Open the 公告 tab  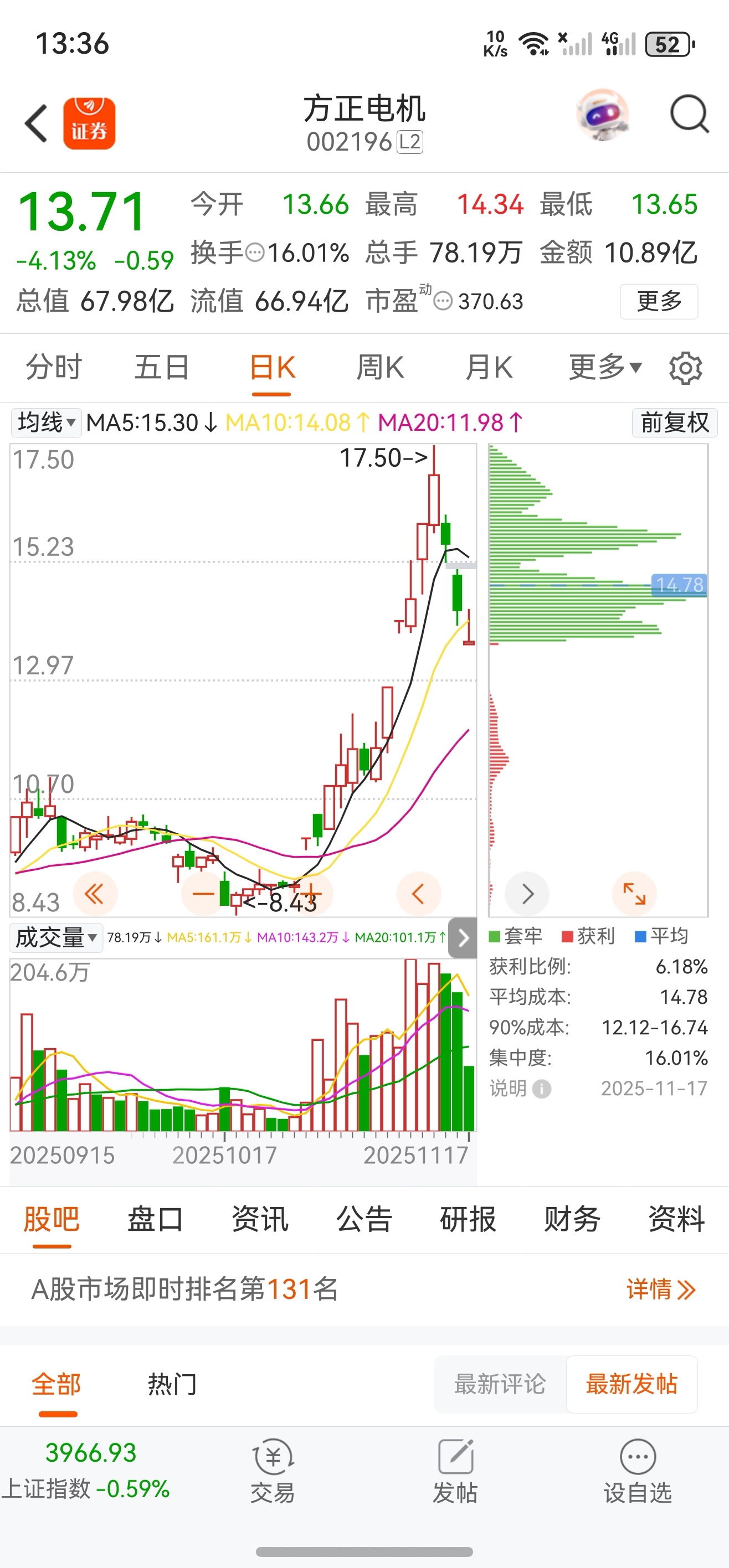(x=363, y=1219)
